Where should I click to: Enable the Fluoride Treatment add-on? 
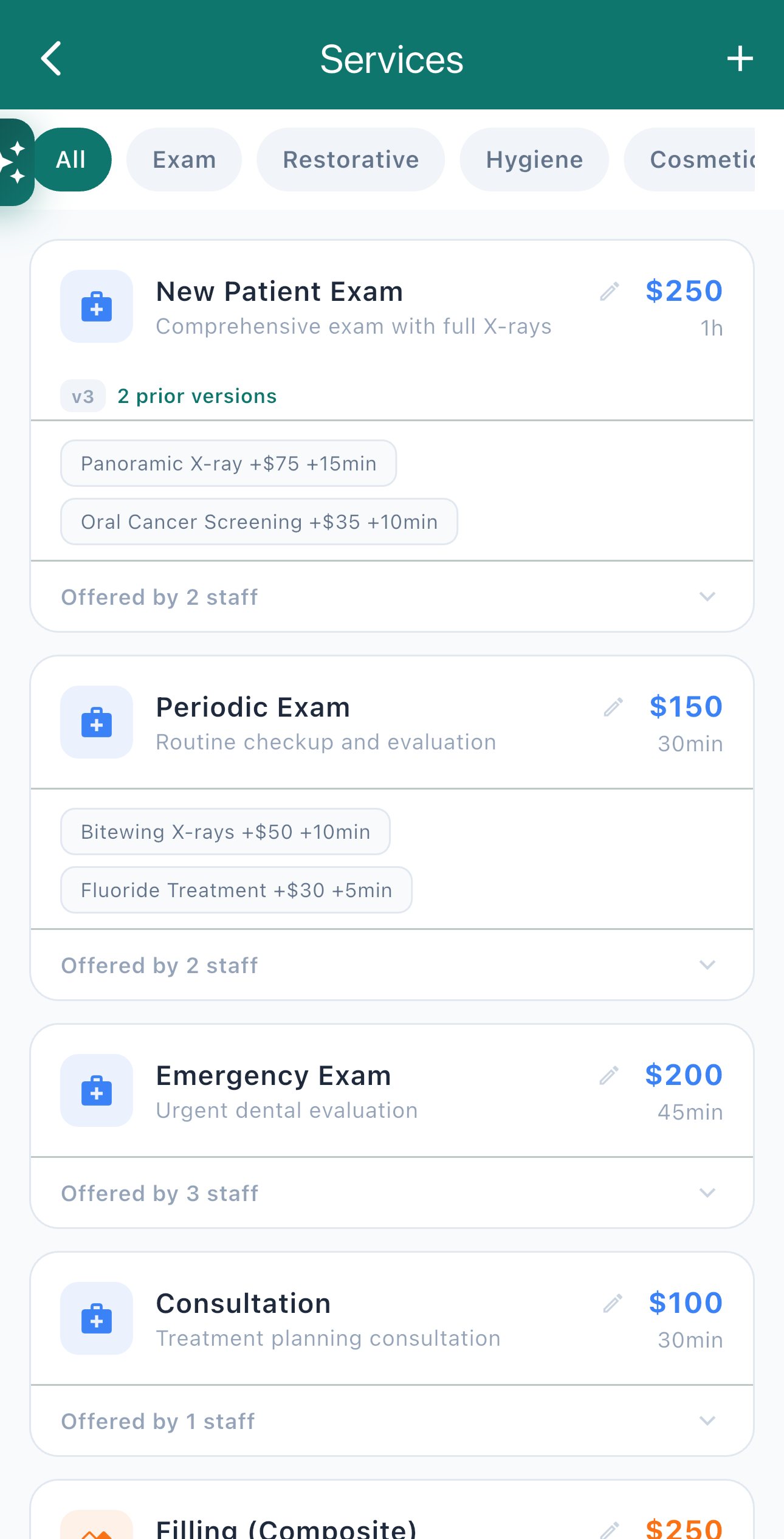pos(236,890)
